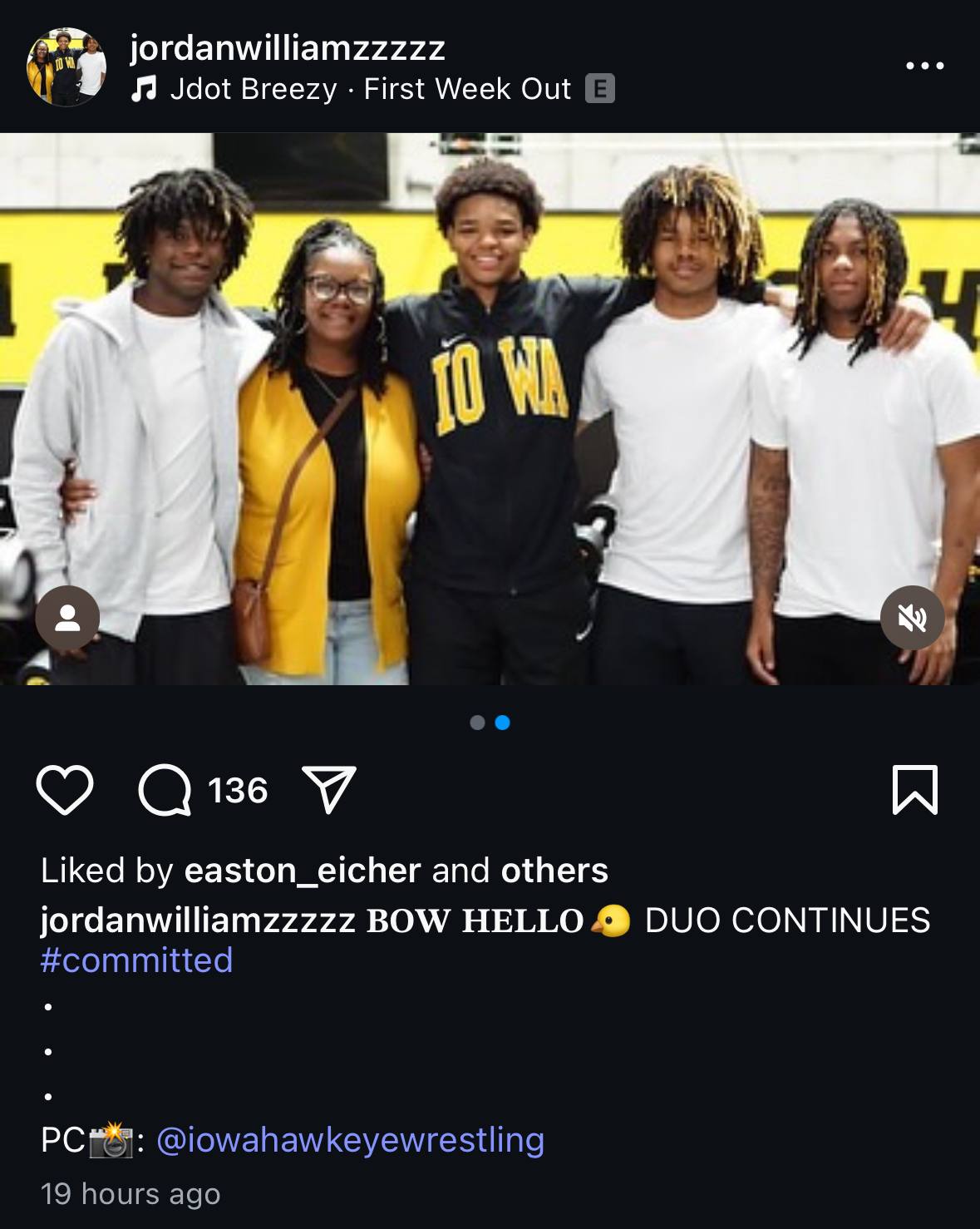Viewport: 980px width, 1229px height.
Task: Like this post with the heart icon
Action: (x=65, y=789)
